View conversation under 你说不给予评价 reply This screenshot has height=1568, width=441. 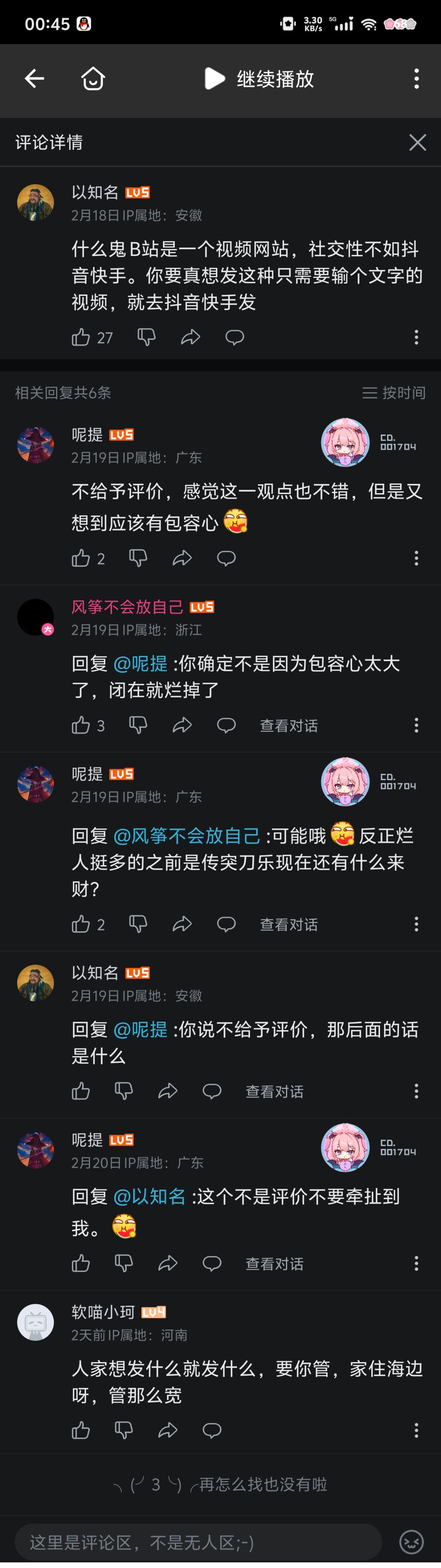(274, 1091)
